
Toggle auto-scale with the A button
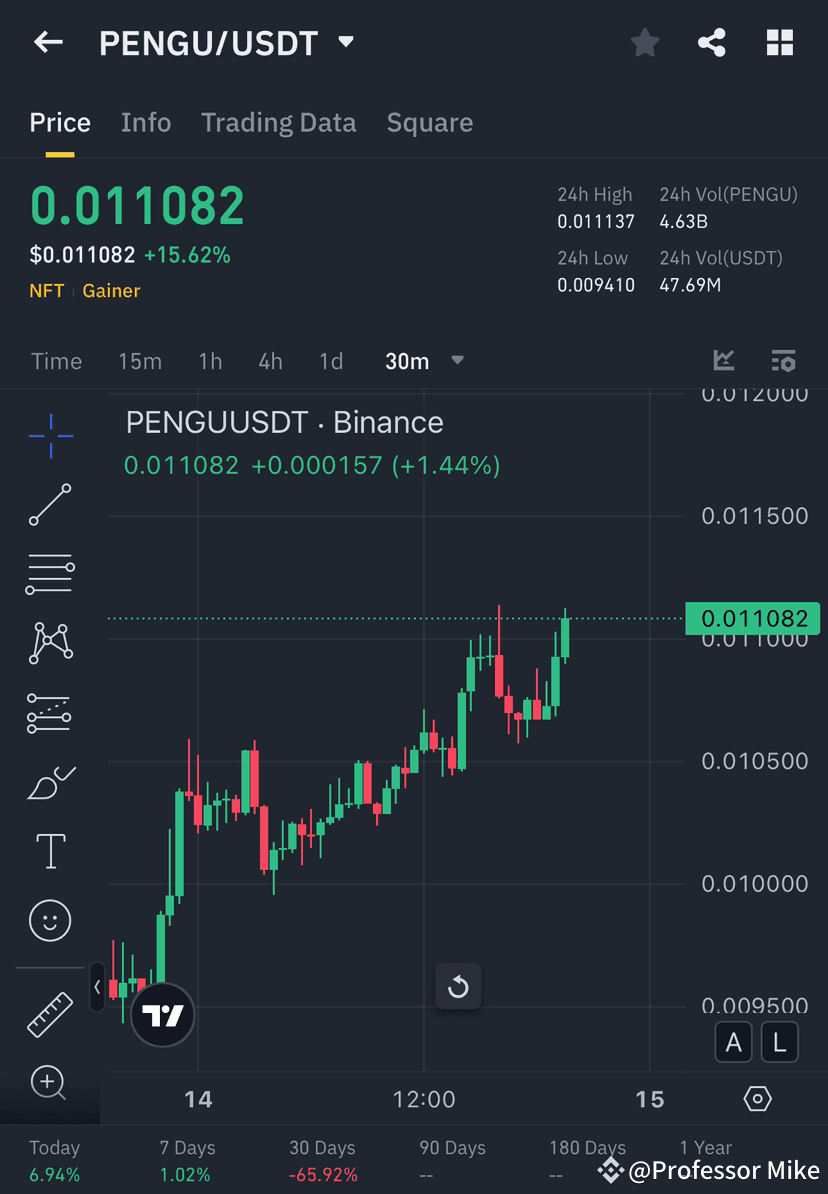734,1042
